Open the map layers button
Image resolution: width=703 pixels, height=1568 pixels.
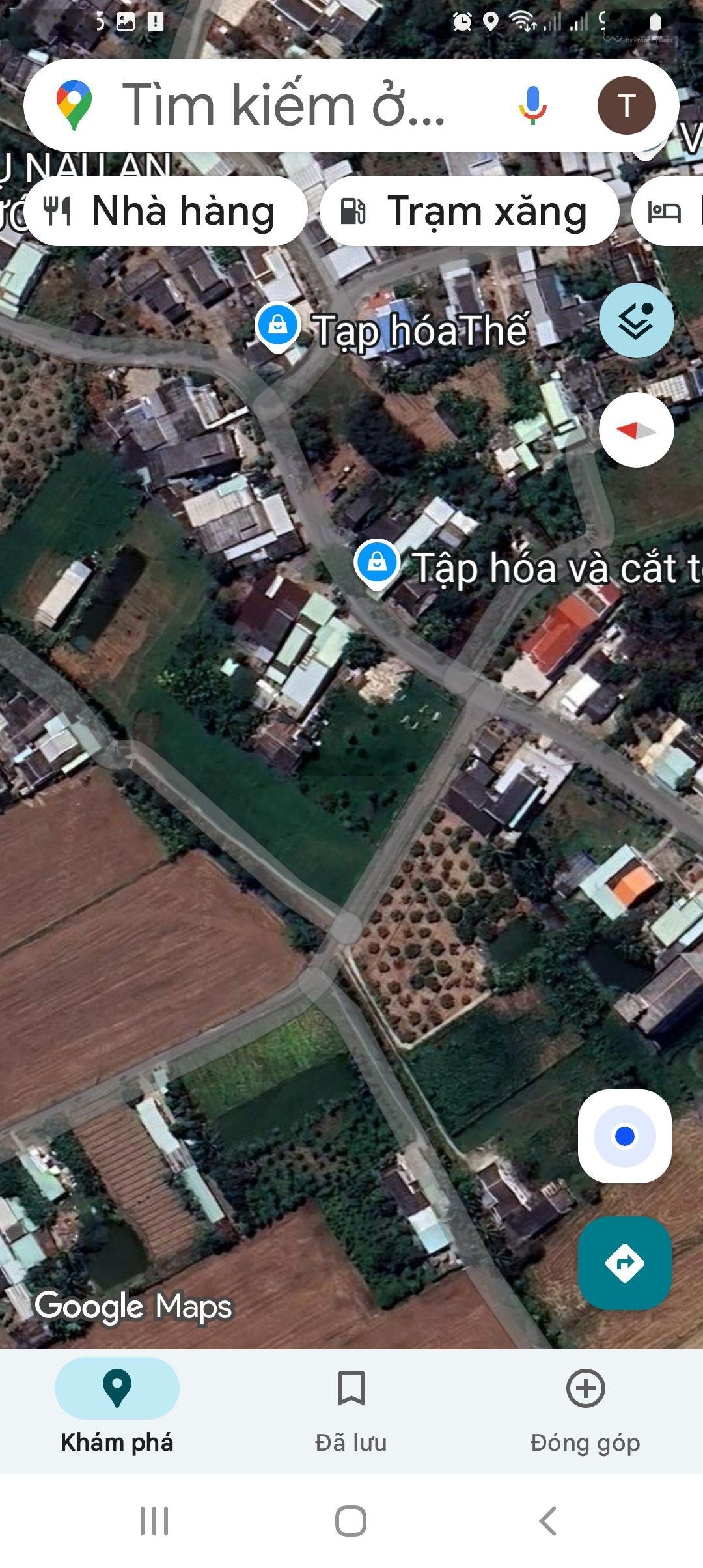coord(636,320)
